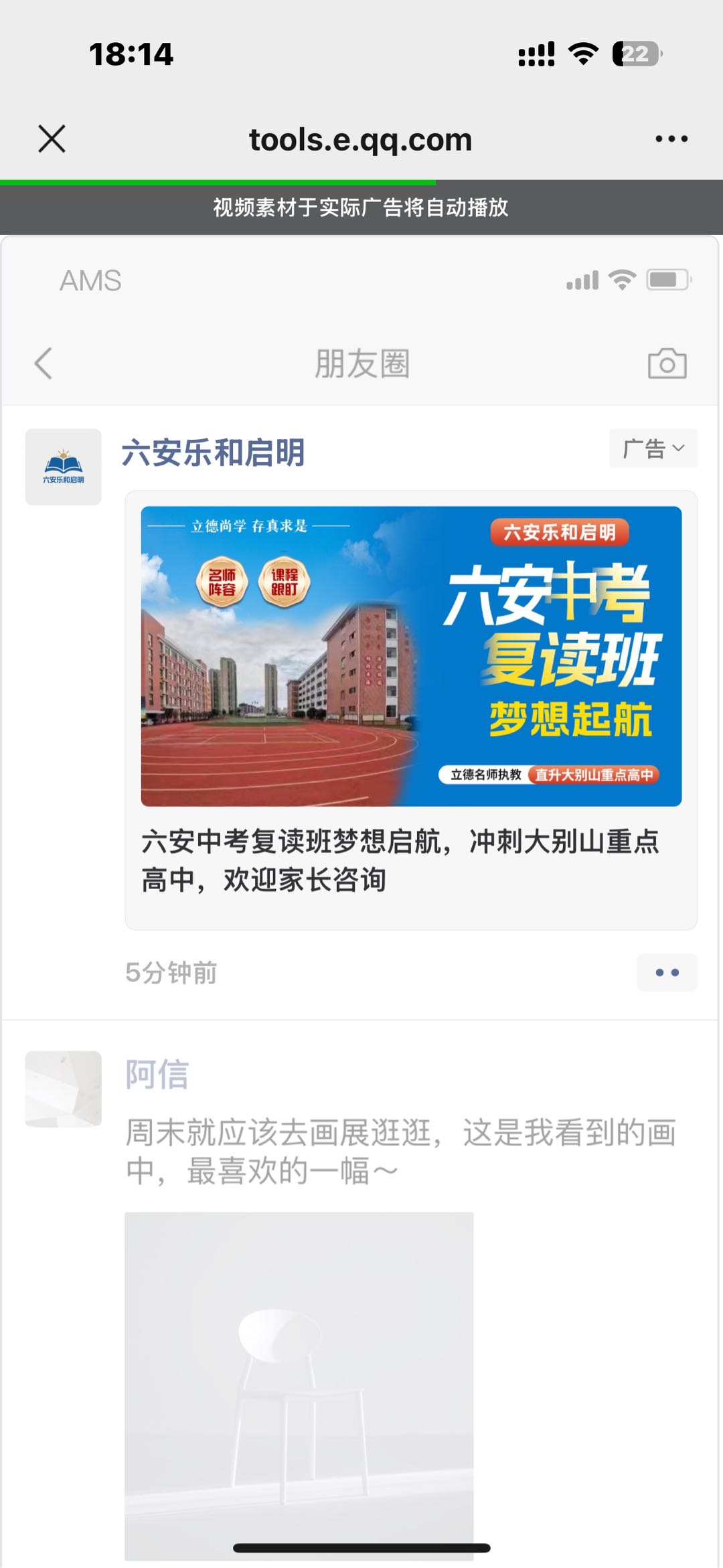View 阿信's profile name
Viewport: 723px width, 1568px height.
[x=157, y=1075]
